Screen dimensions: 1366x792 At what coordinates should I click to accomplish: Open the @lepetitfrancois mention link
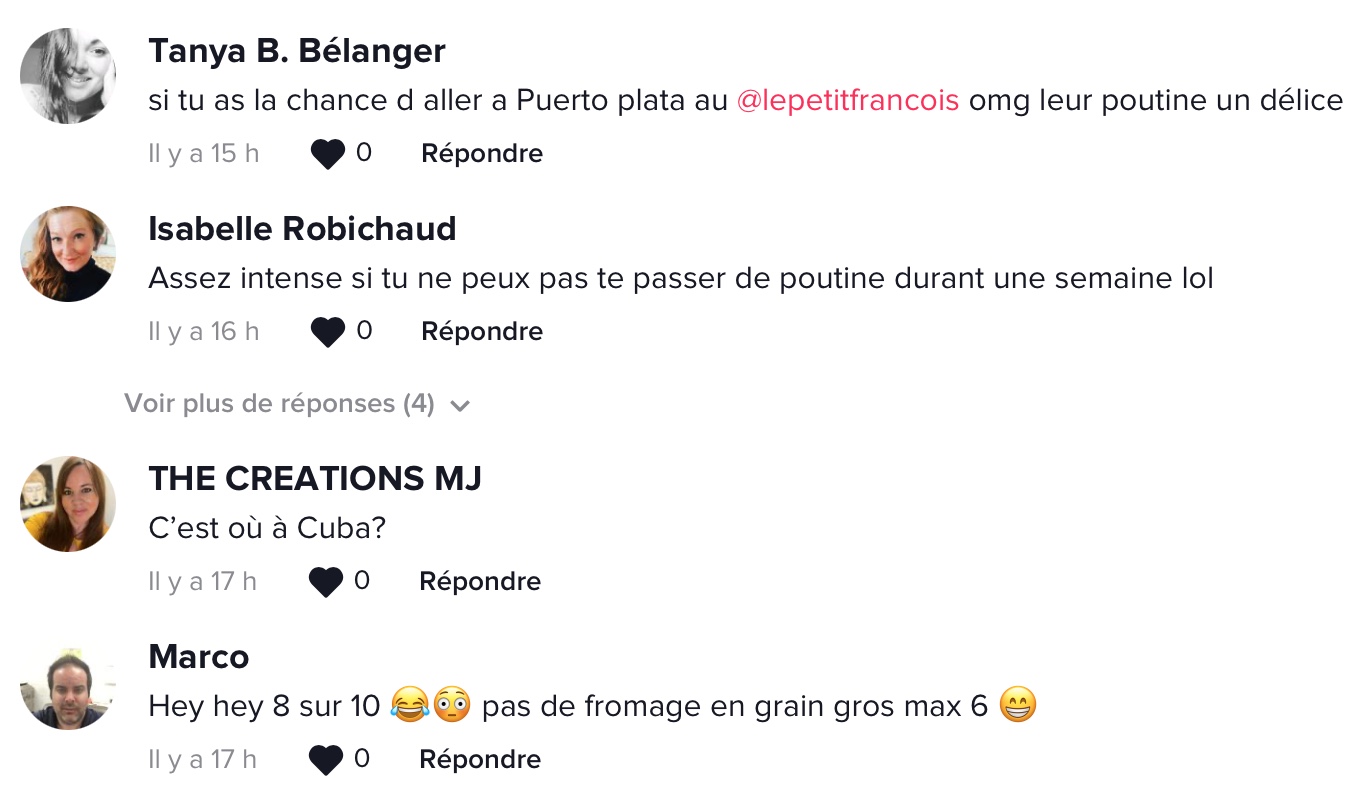(848, 101)
